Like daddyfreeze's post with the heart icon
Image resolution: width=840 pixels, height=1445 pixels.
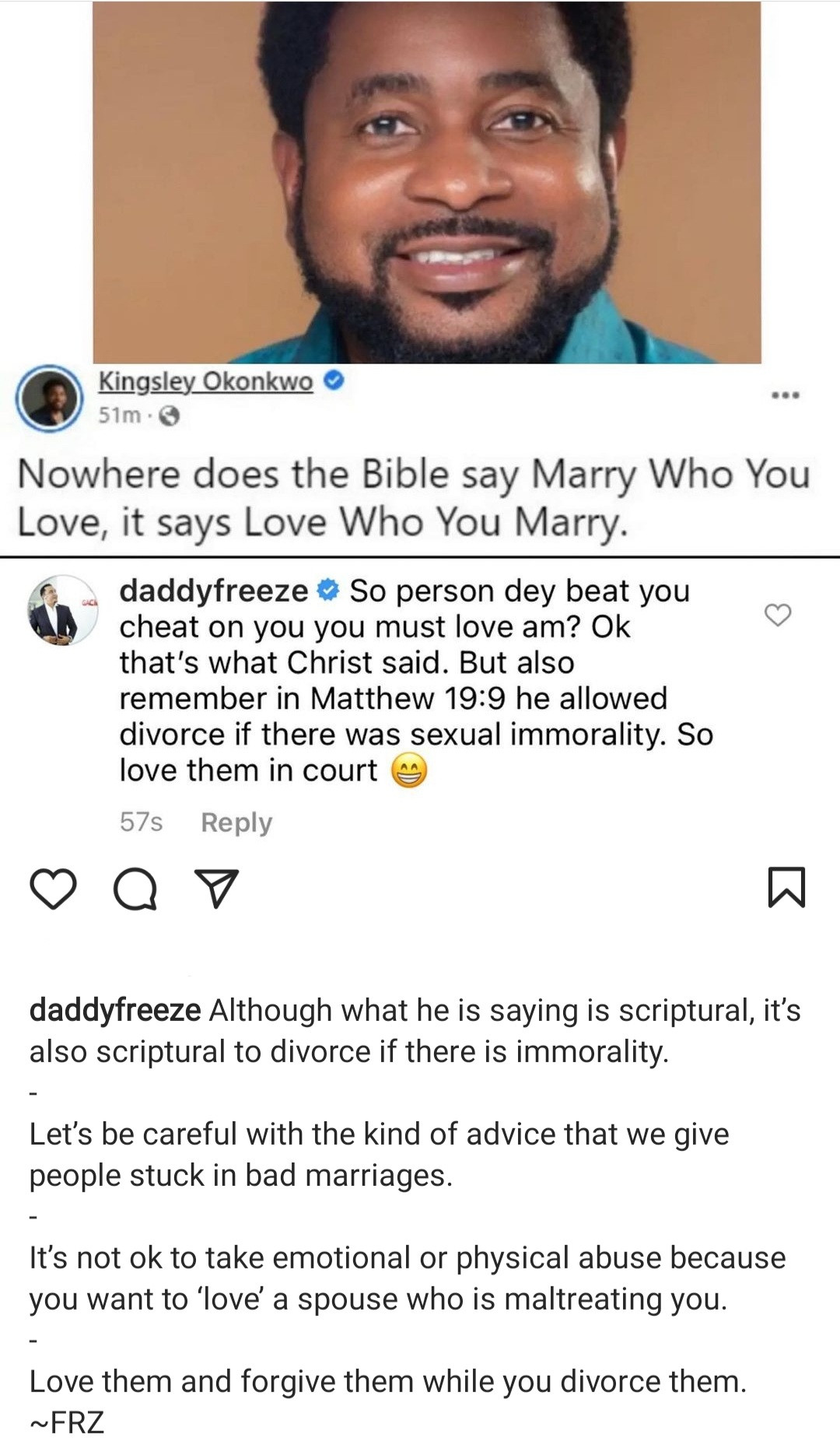click(53, 889)
